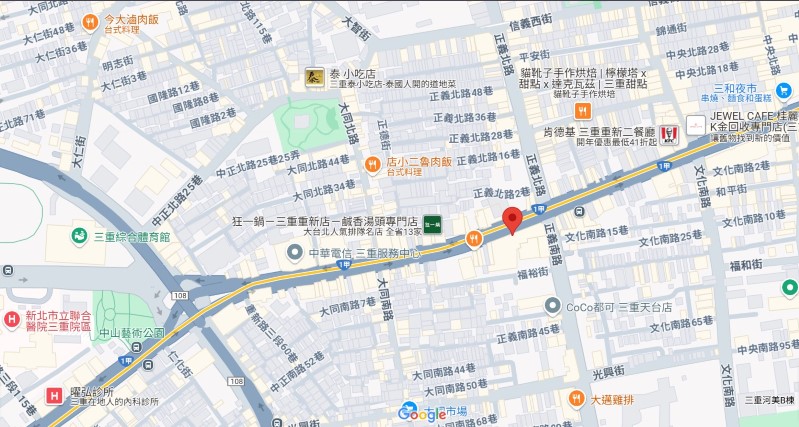Select the 泰小吃店 place marker
Screen dimensions: 799x427
[x=313, y=75]
